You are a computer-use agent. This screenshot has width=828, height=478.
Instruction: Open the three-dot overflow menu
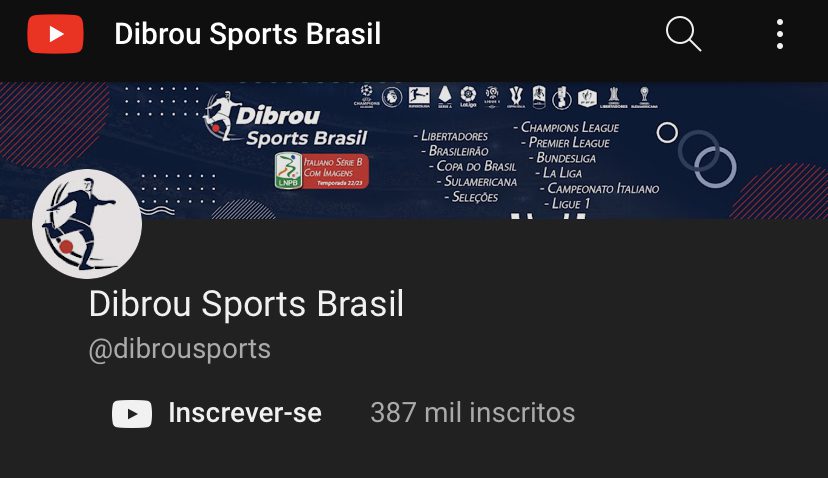coord(780,35)
